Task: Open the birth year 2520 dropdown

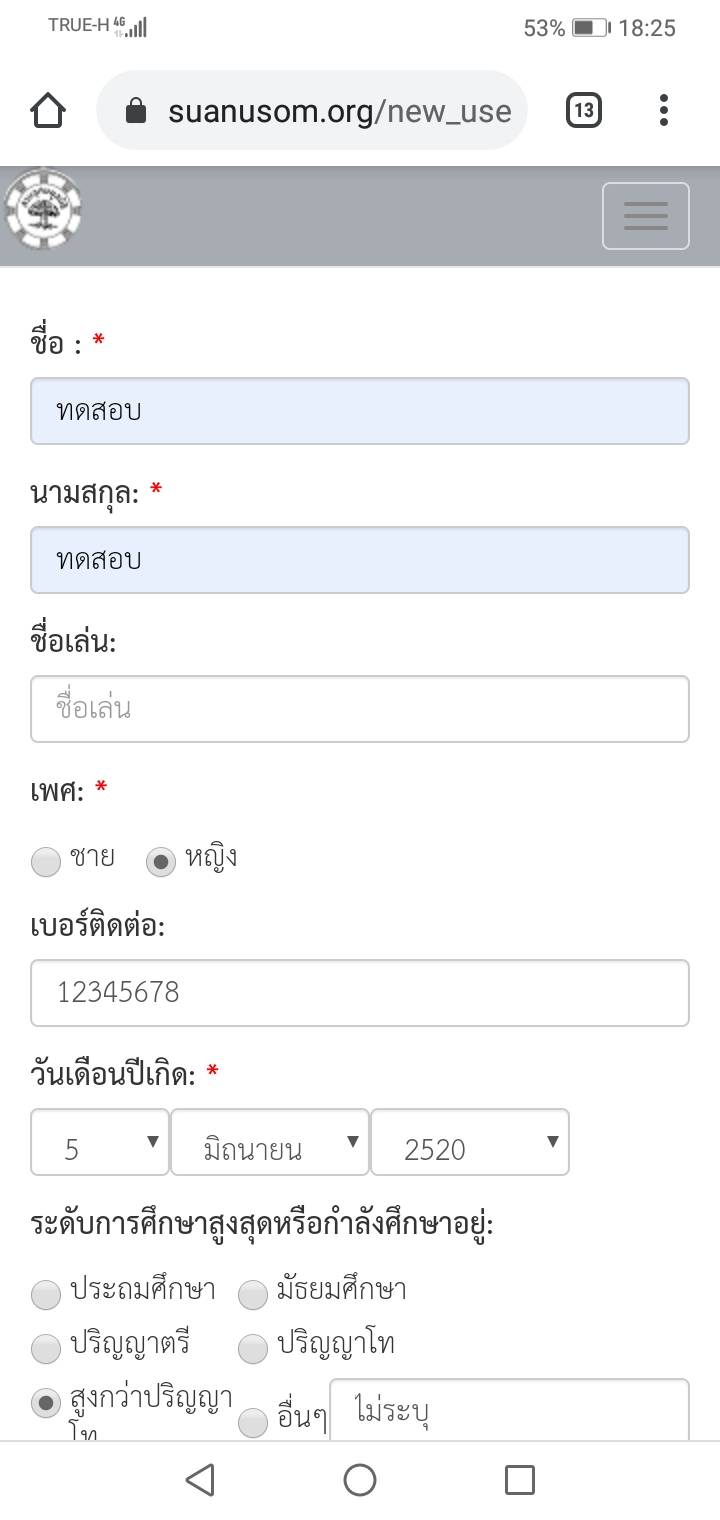Action: [x=470, y=1142]
